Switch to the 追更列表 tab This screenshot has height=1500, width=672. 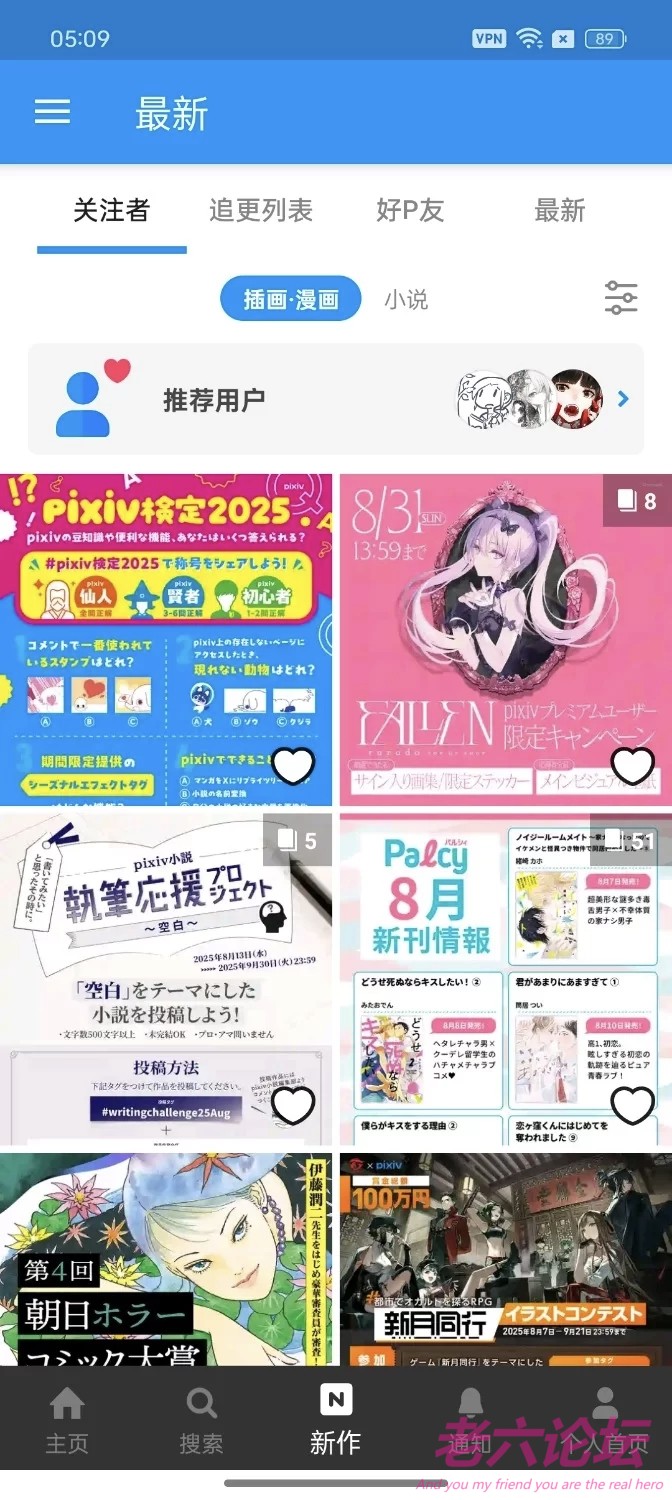(261, 210)
